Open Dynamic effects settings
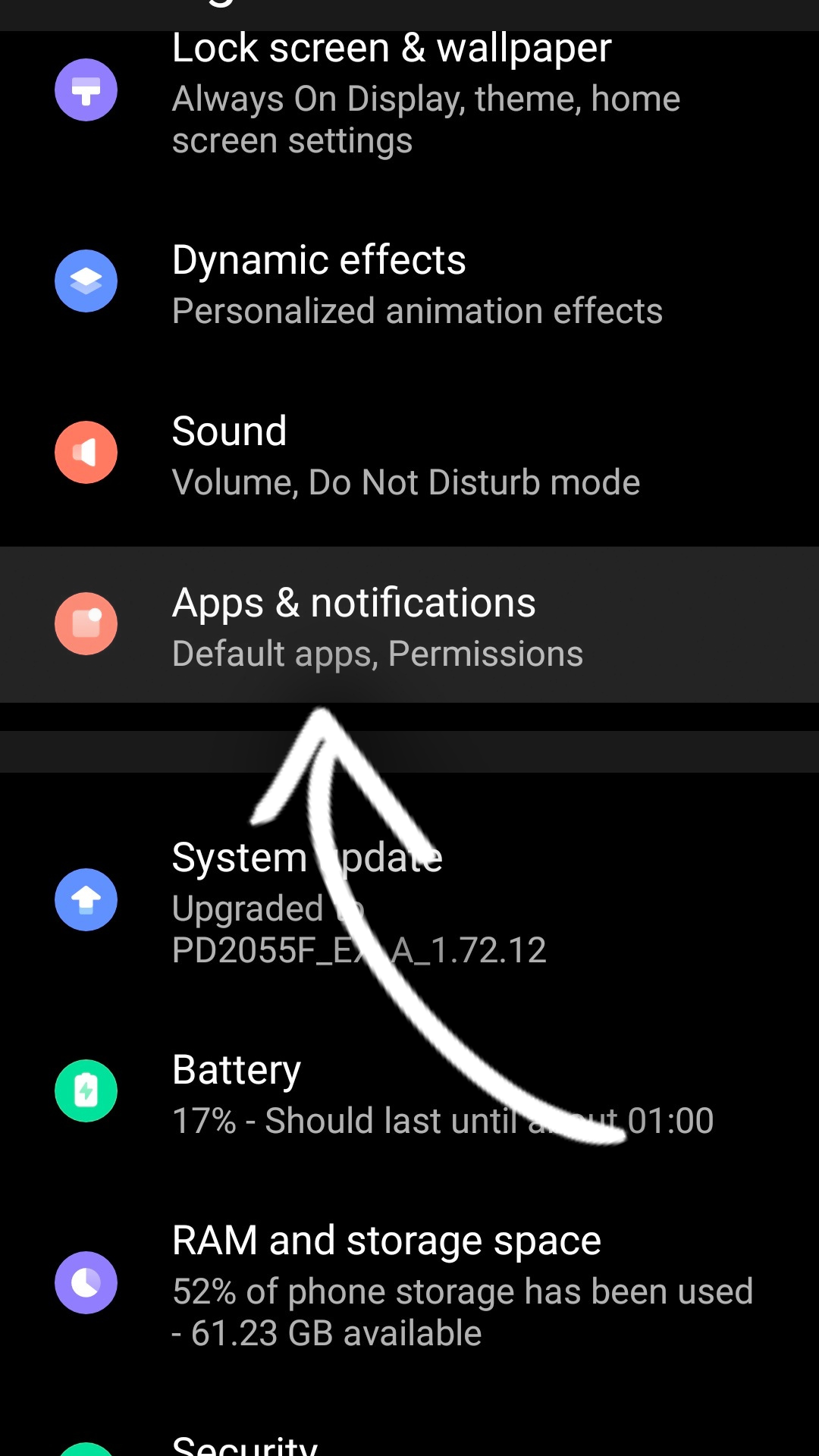 tap(409, 284)
